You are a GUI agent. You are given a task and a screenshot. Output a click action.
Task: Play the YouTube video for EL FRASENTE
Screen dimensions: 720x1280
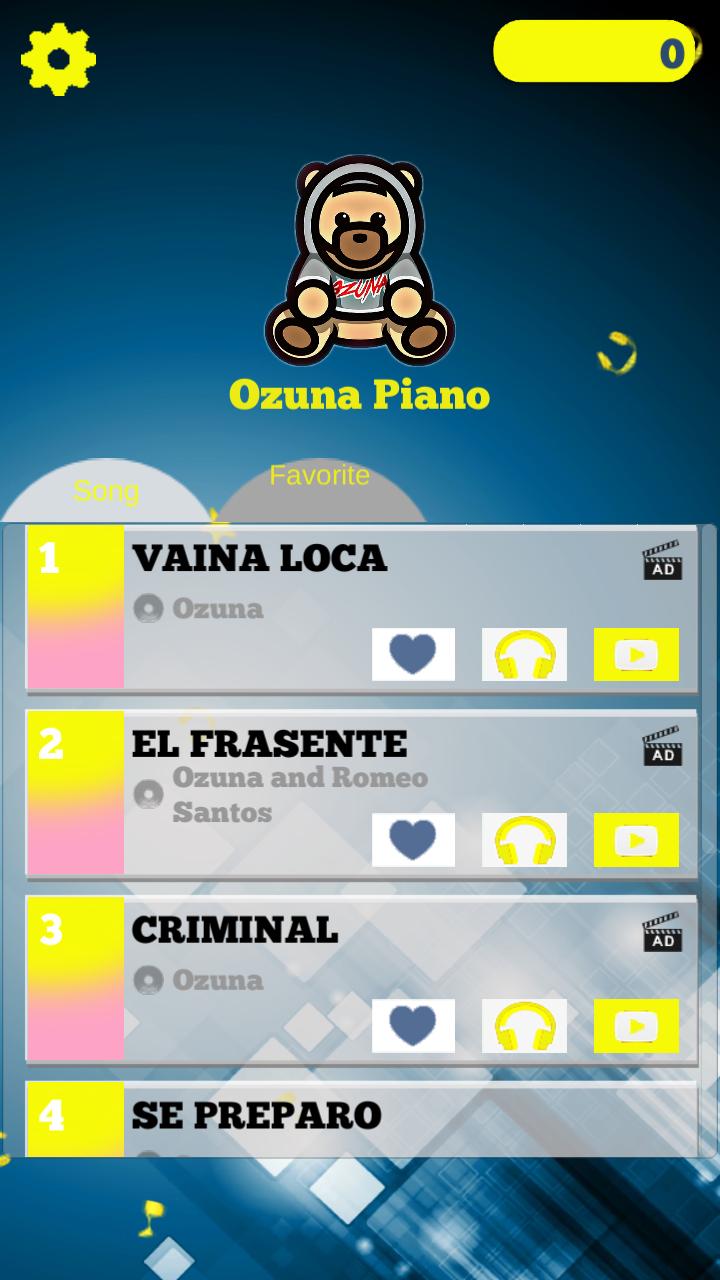point(636,840)
